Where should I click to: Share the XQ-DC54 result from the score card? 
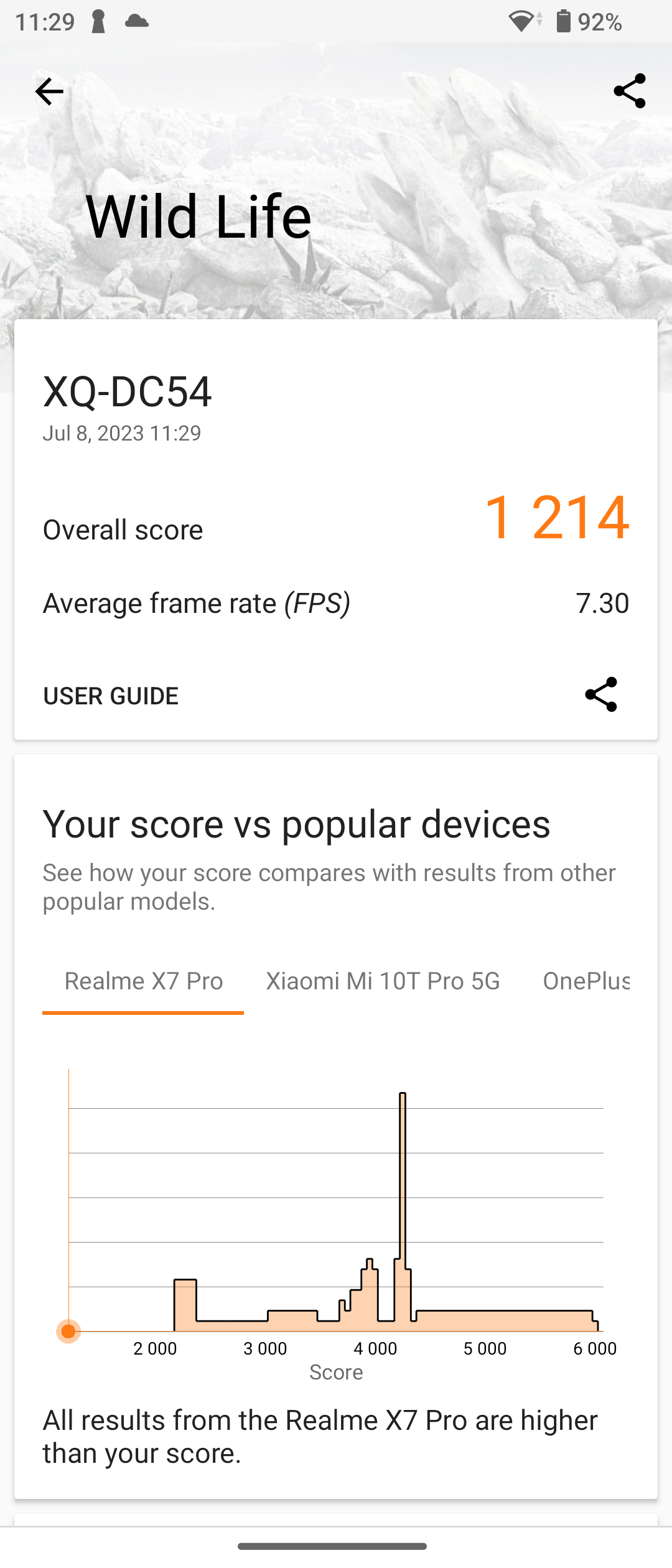600,694
